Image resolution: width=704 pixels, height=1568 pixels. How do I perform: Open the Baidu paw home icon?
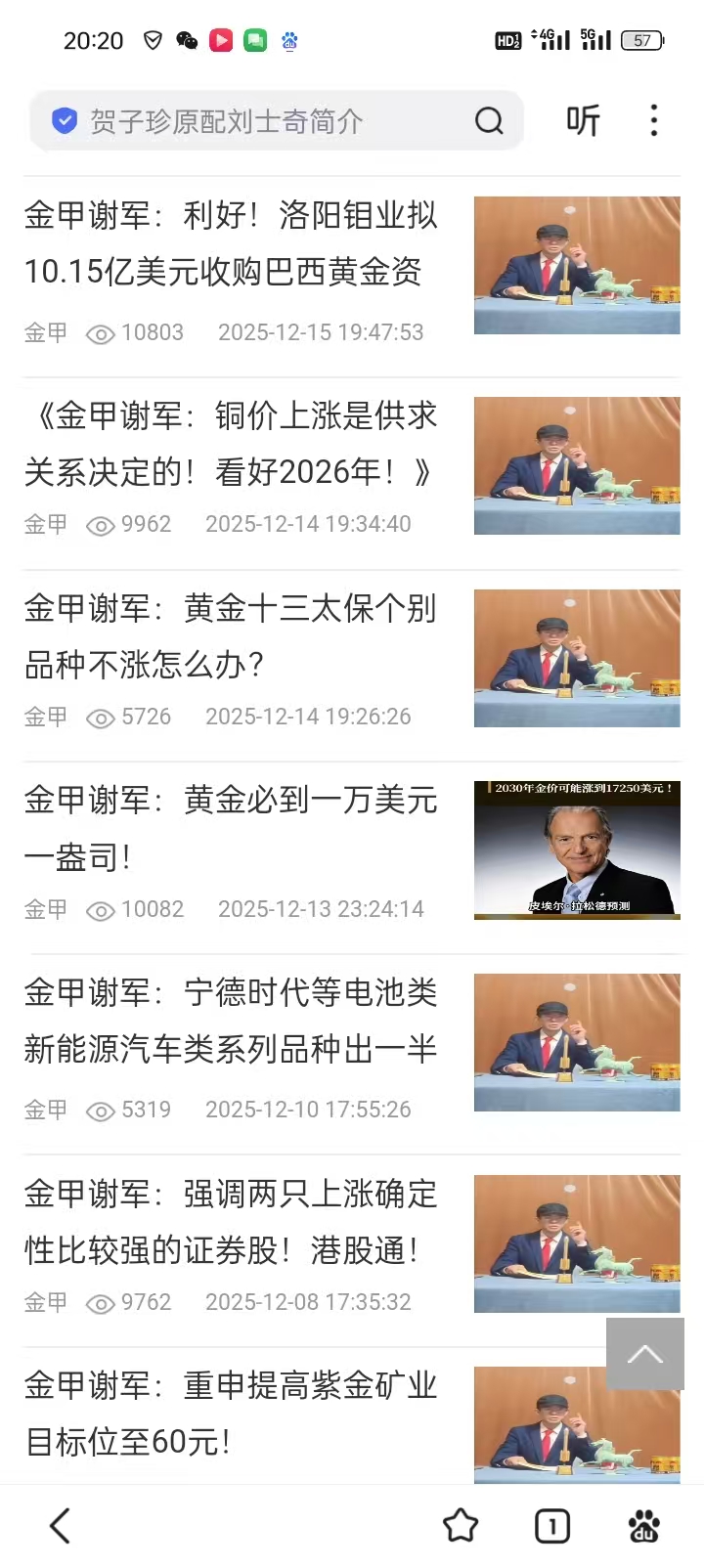pos(643,1526)
